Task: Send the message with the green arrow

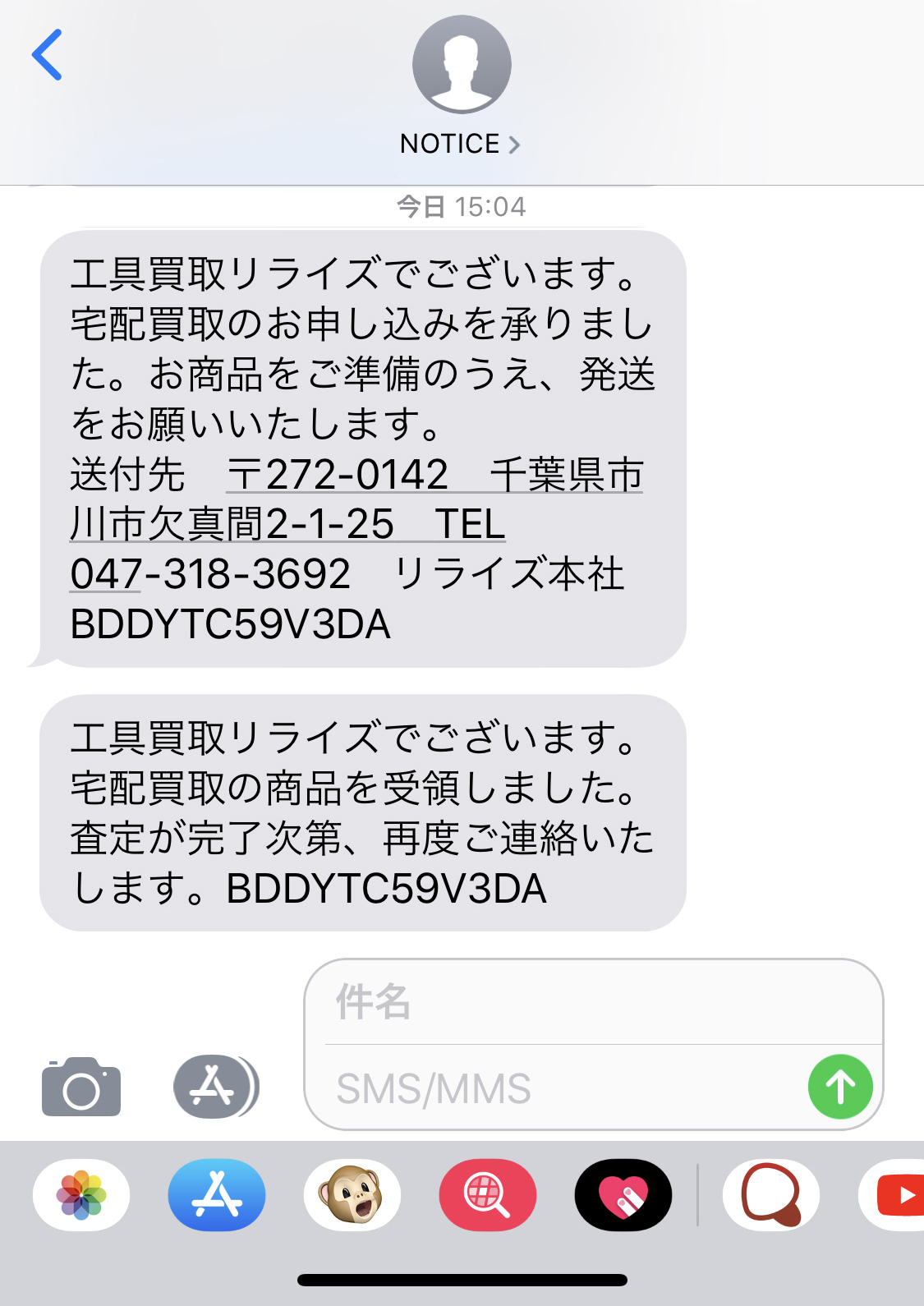Action: coord(840,1087)
